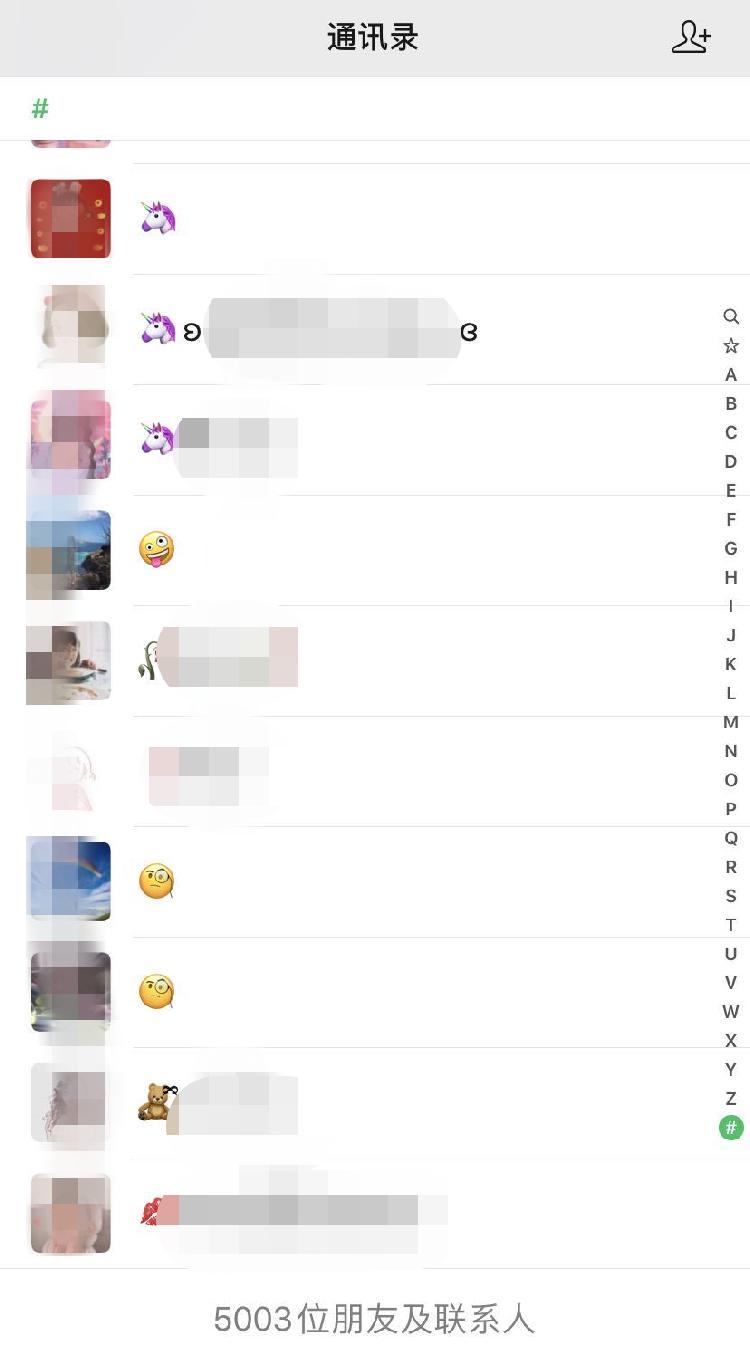The height and width of the screenshot is (1360, 750).
Task: Jump to letter M in the index bar
Action: (731, 722)
